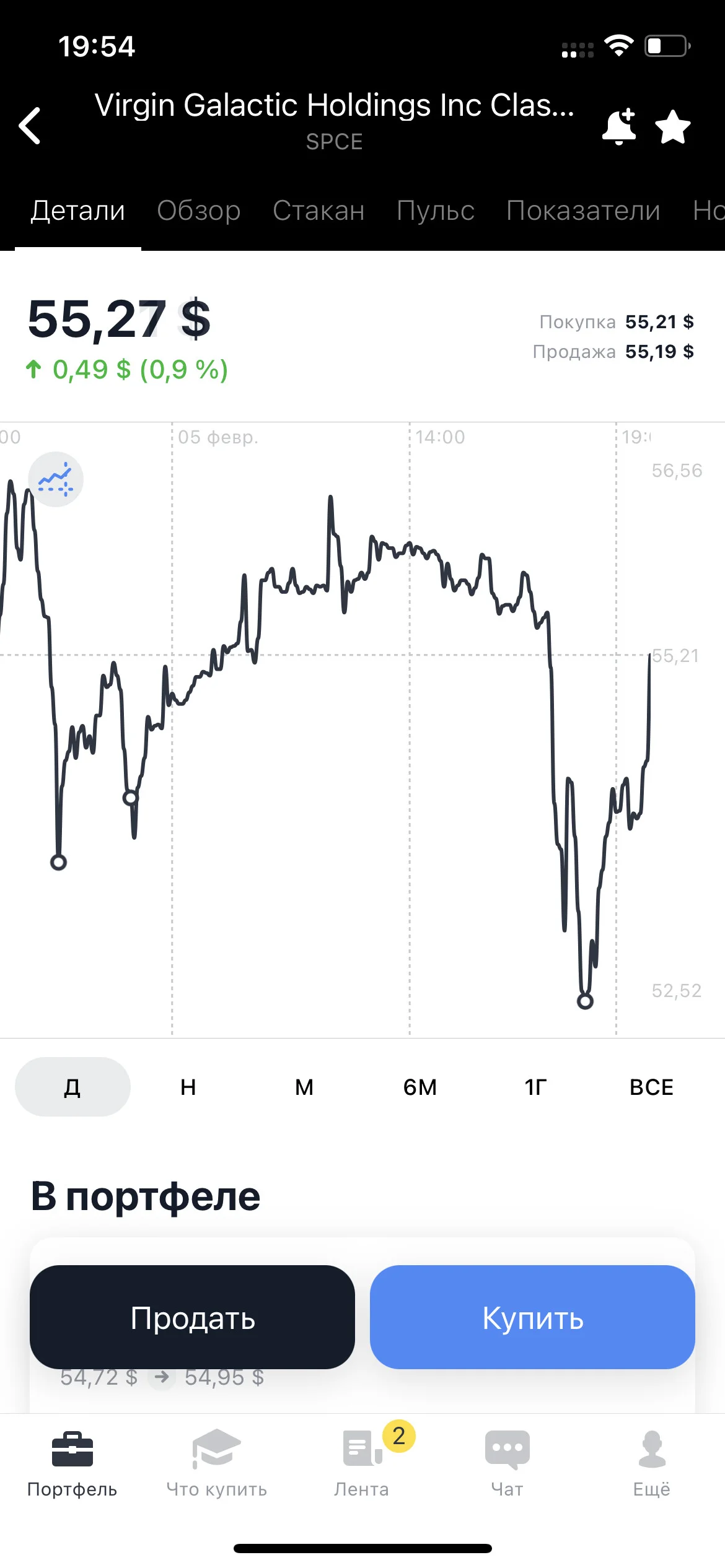Toggle the chart type icon on the graph

click(x=56, y=479)
